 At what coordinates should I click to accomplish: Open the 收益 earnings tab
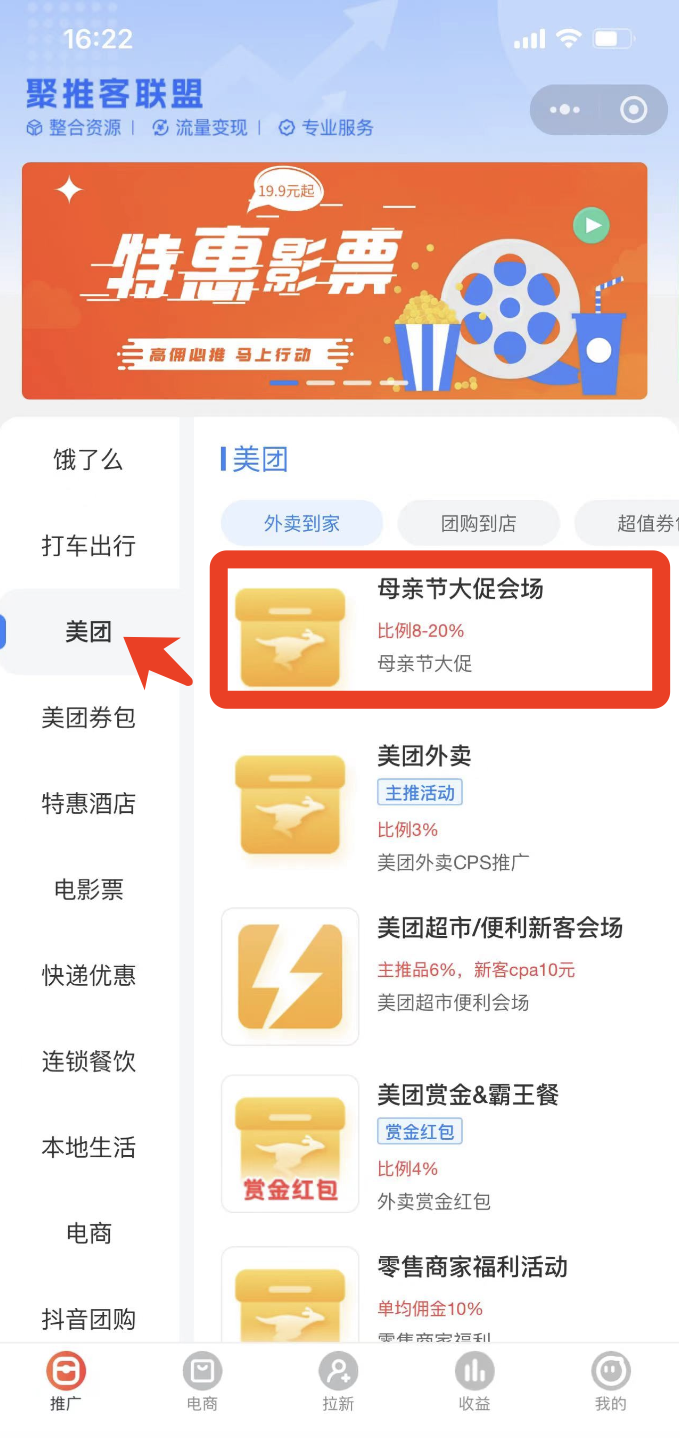(474, 1382)
